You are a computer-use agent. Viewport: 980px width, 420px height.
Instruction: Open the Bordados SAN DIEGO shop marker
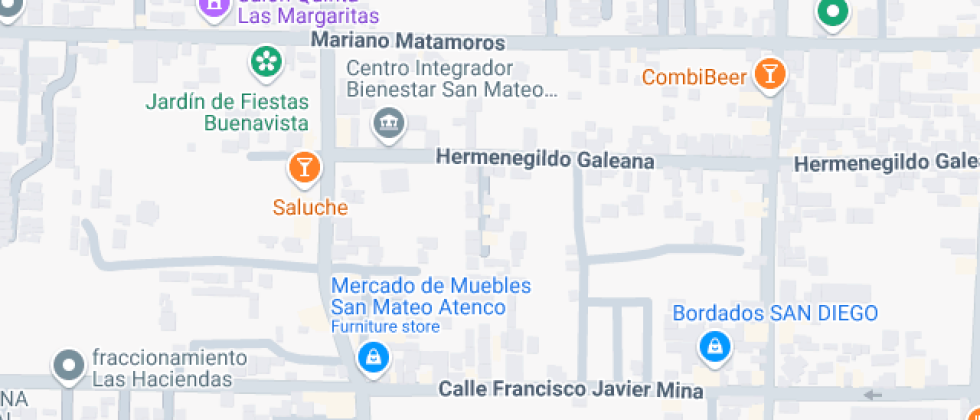(x=715, y=345)
